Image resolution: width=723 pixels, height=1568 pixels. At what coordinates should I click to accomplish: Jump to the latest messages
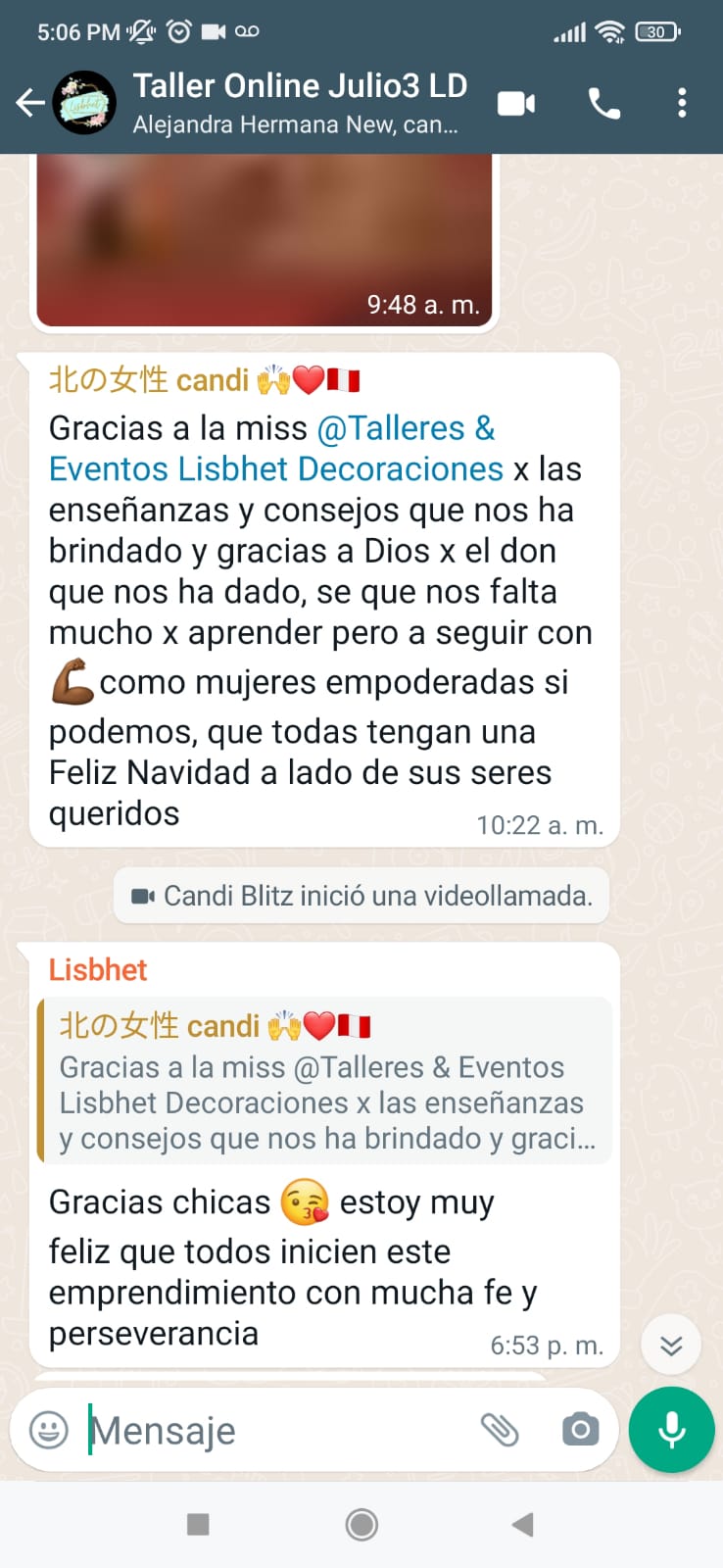pyautogui.click(x=671, y=1345)
